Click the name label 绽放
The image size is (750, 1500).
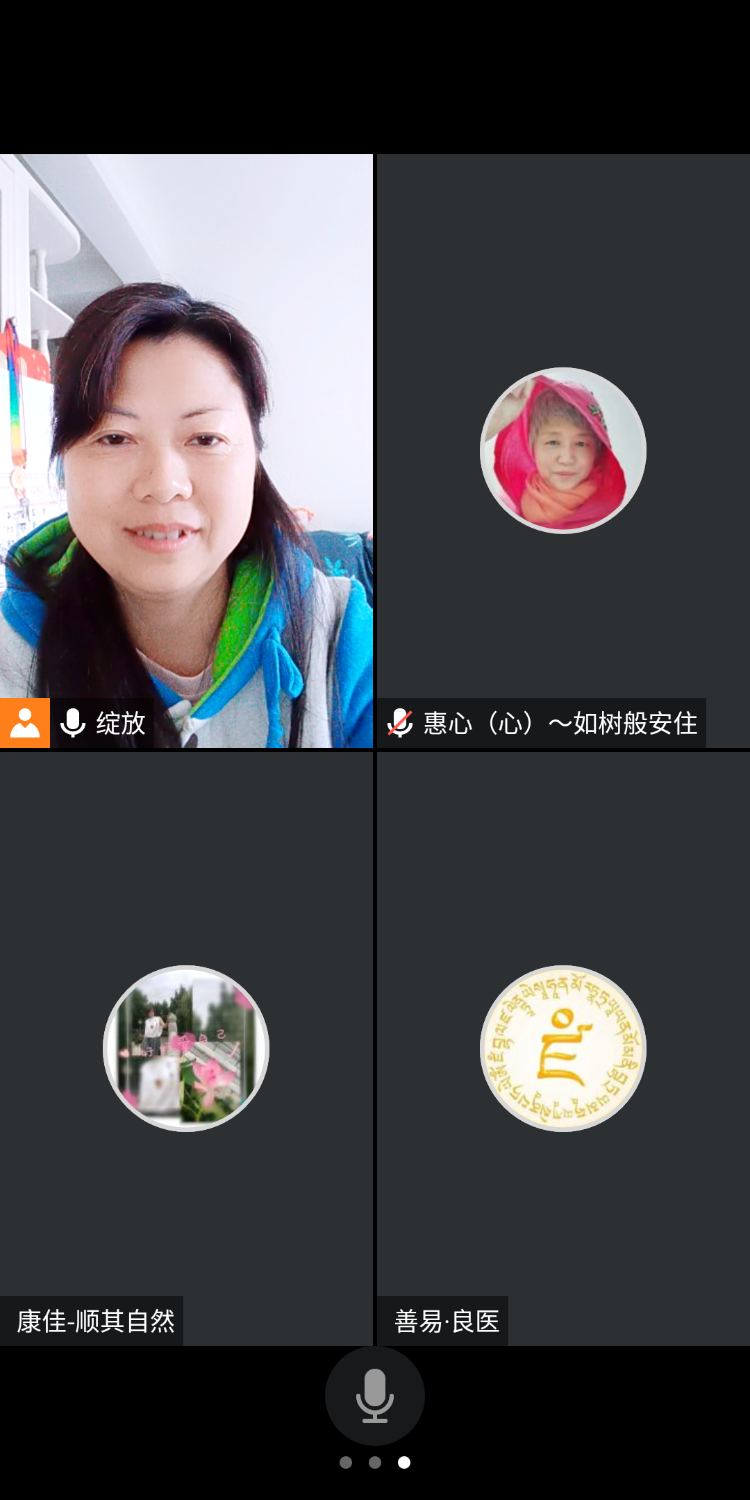[x=127, y=723]
